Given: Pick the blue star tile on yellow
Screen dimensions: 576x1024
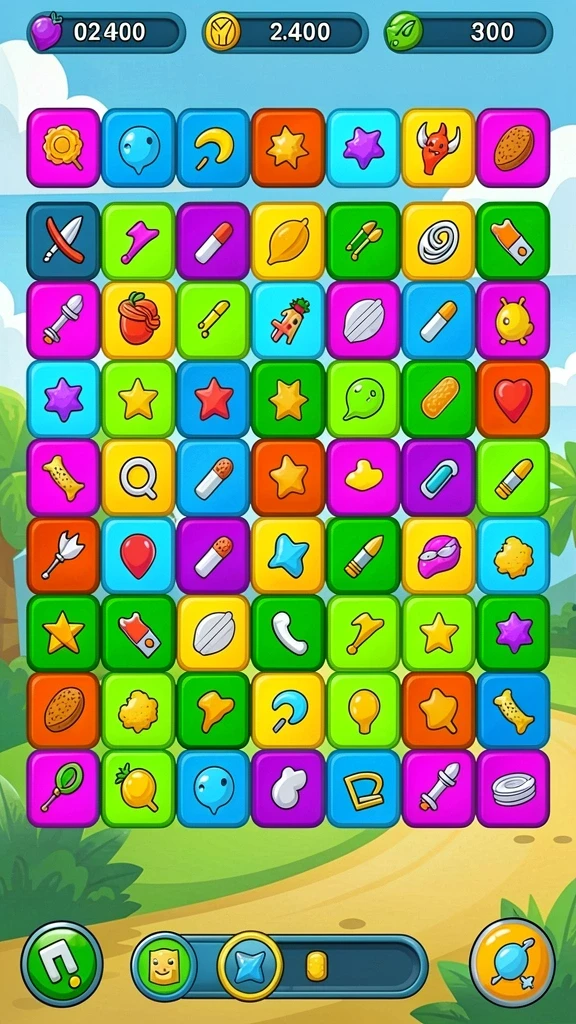Looking at the screenshot, I should [x=288, y=556].
